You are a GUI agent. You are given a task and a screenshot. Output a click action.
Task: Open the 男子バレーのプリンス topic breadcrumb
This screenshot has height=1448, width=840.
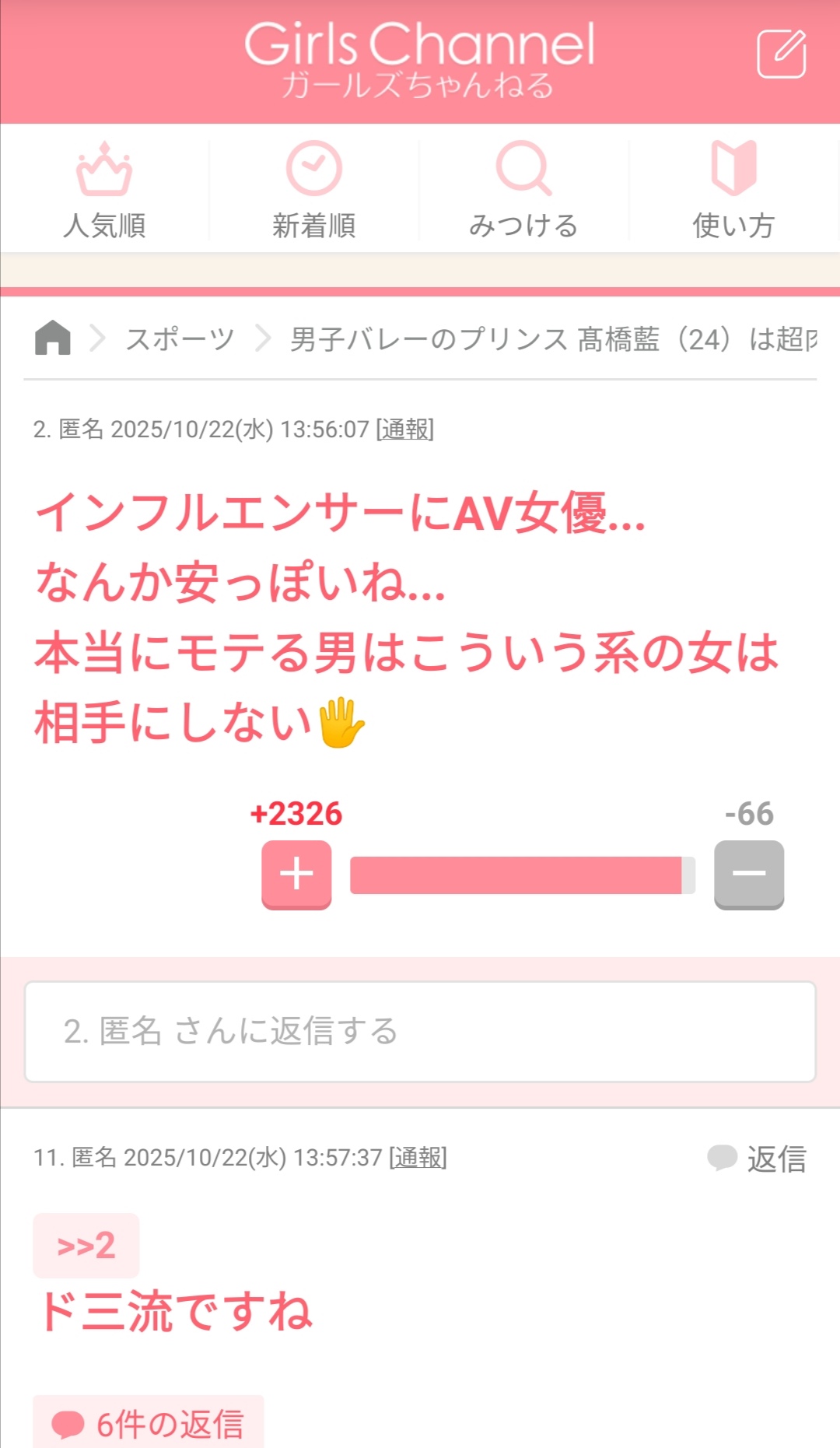(x=552, y=339)
